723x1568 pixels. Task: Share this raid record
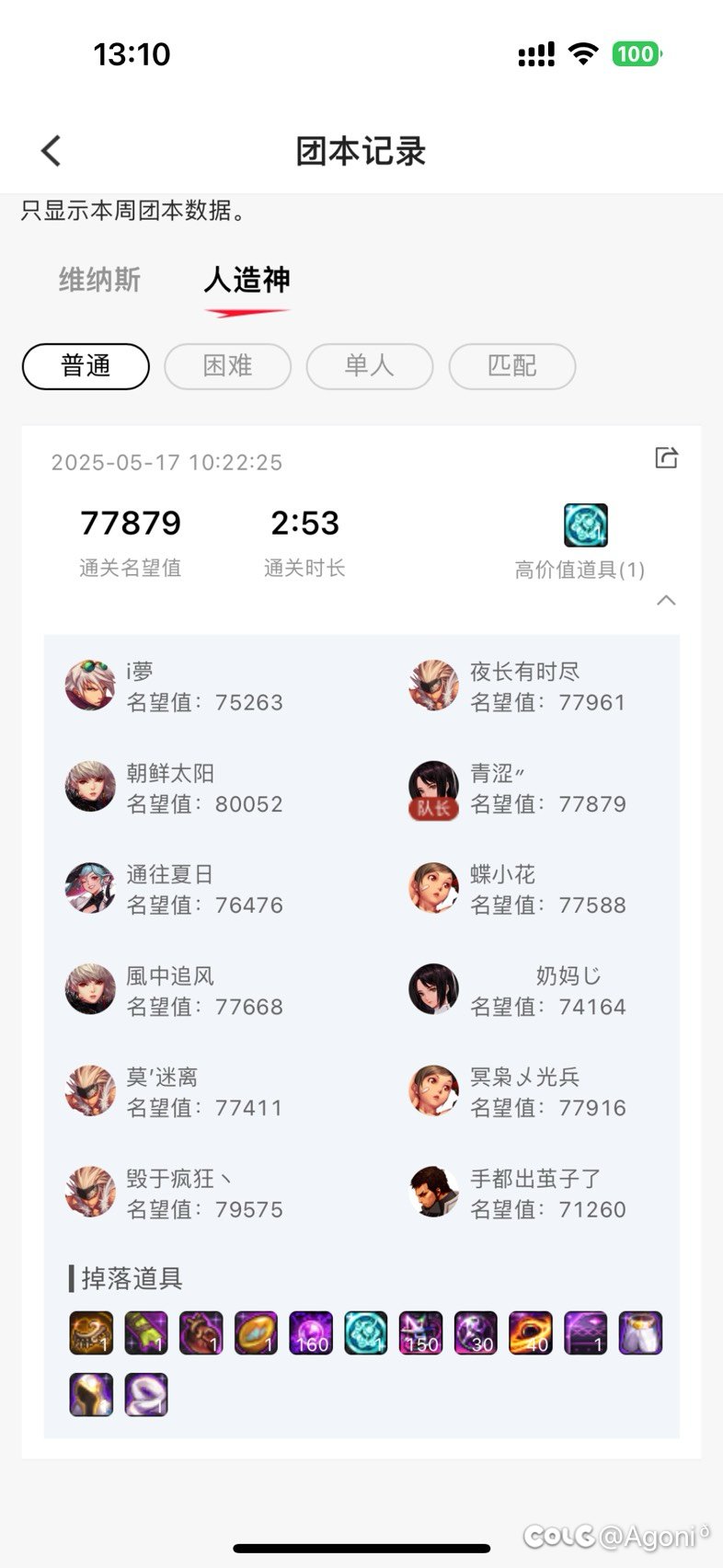coord(666,457)
